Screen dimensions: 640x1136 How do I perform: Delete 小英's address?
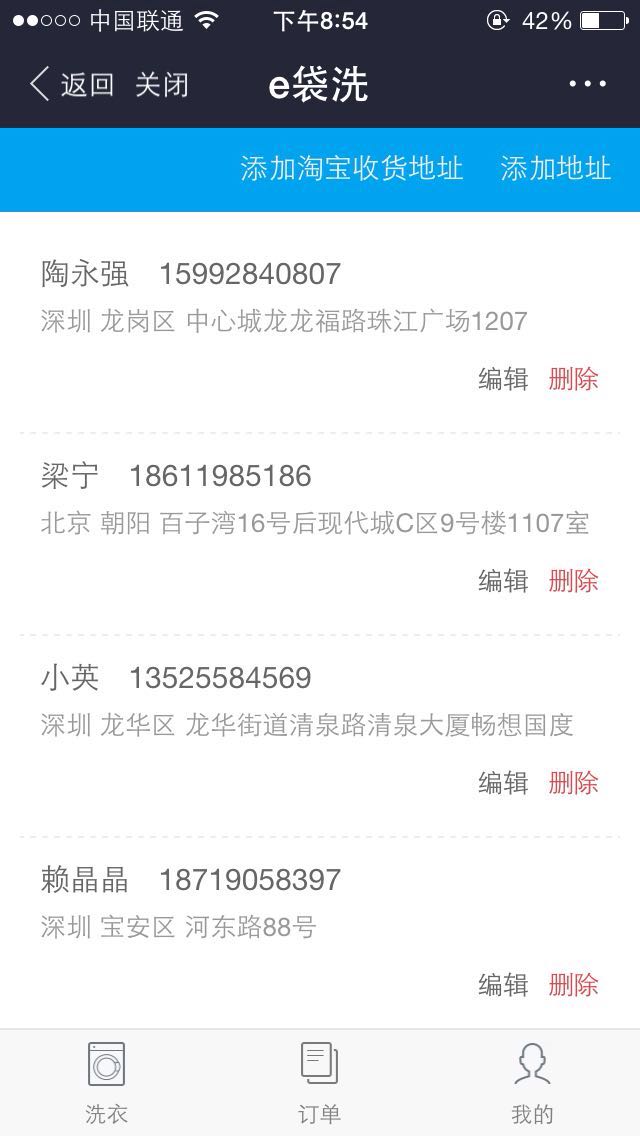(573, 783)
